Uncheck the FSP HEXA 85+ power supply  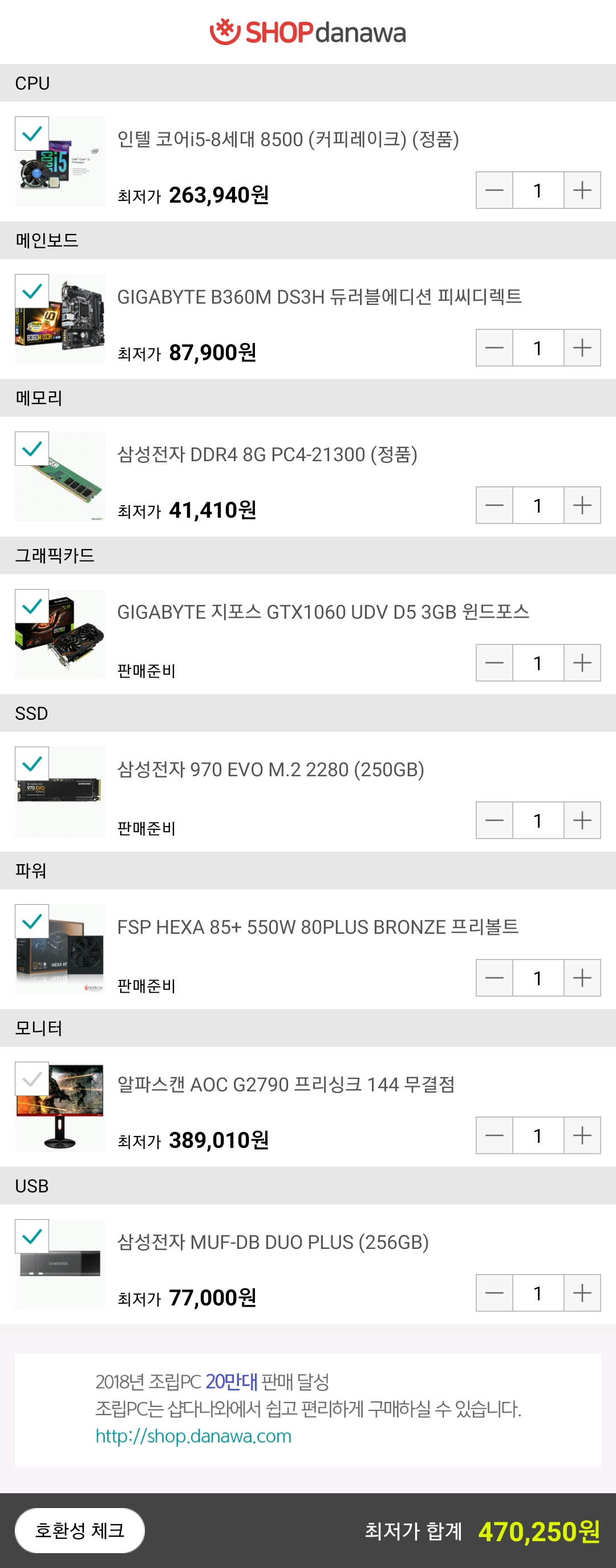31,922
